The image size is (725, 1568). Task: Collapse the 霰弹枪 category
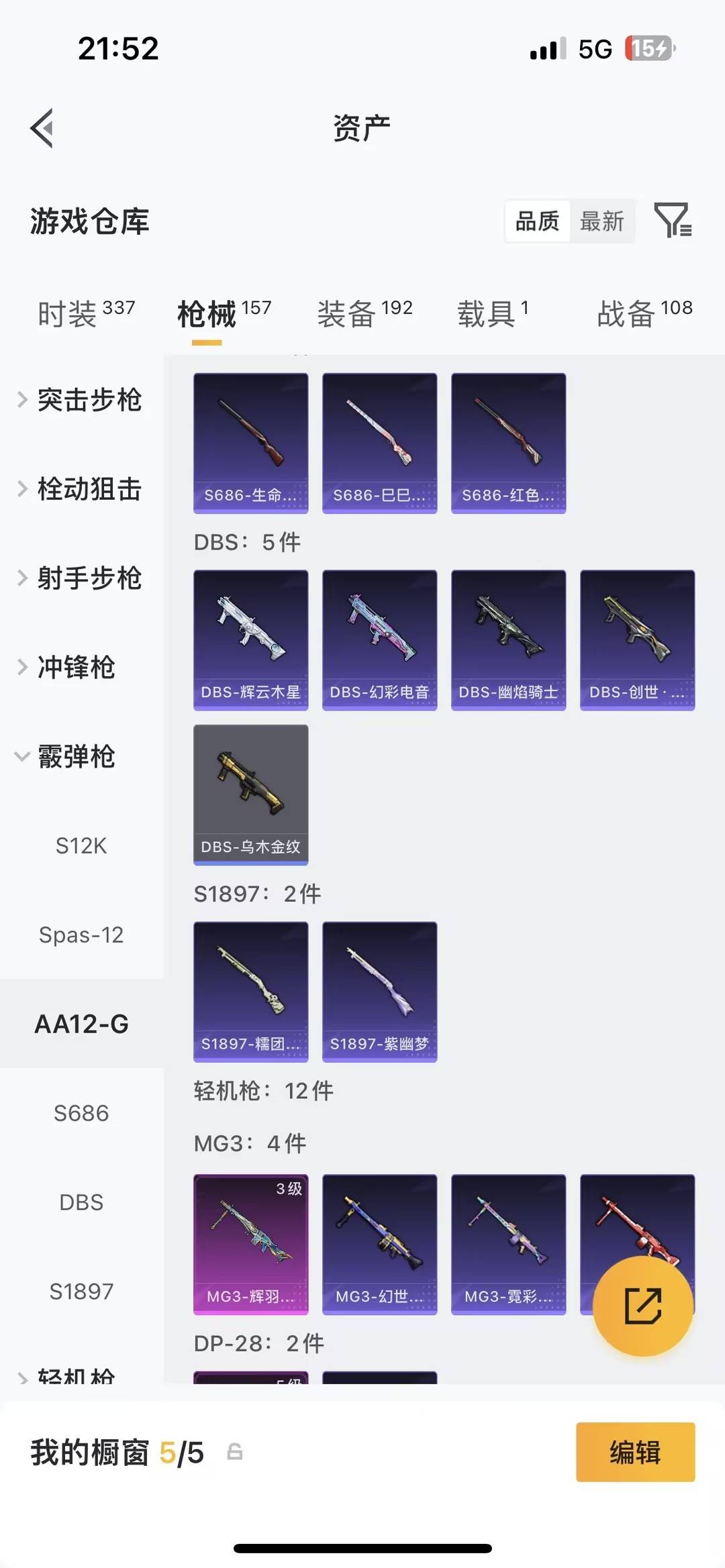pos(76,757)
